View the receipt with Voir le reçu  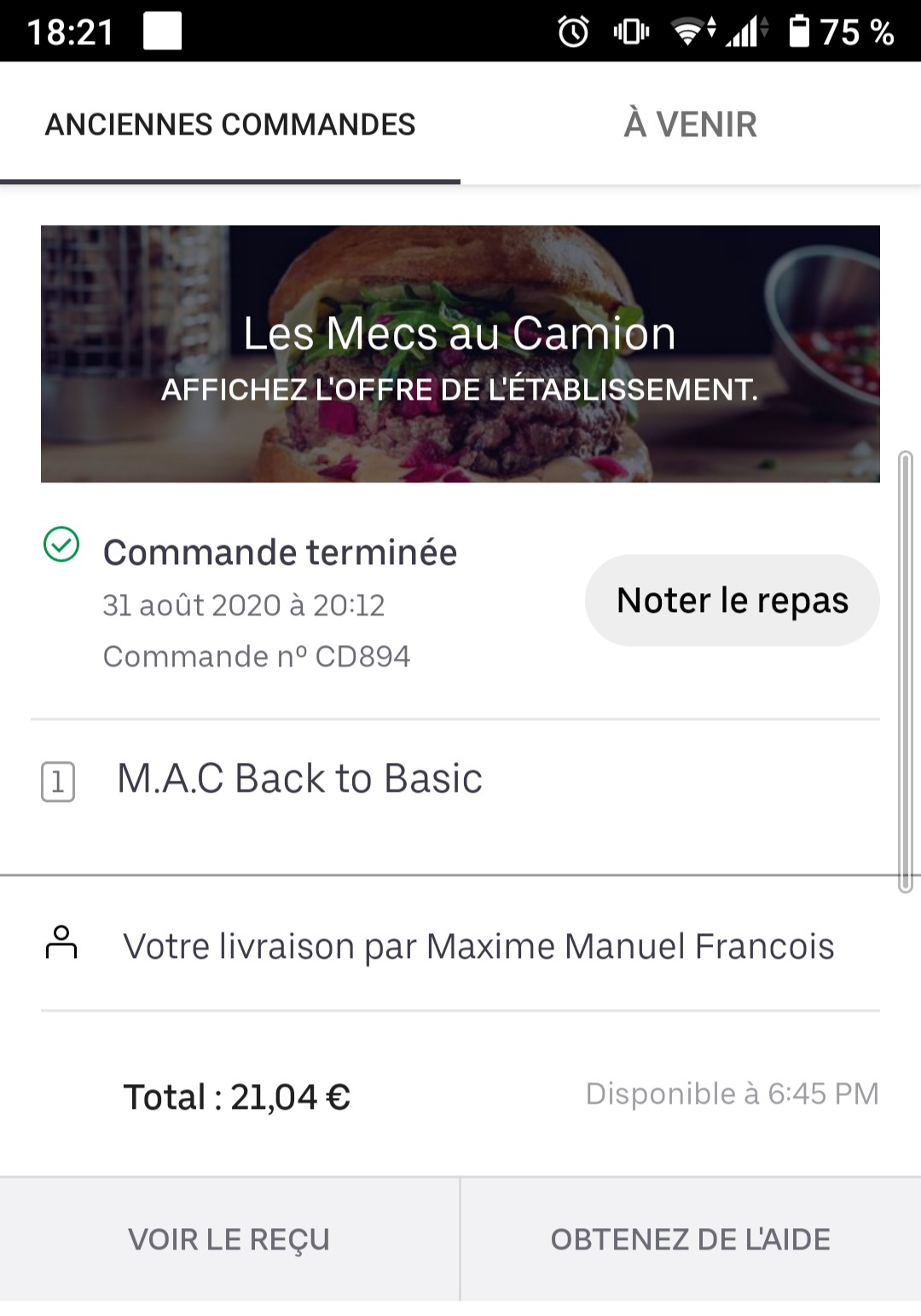229,1238
